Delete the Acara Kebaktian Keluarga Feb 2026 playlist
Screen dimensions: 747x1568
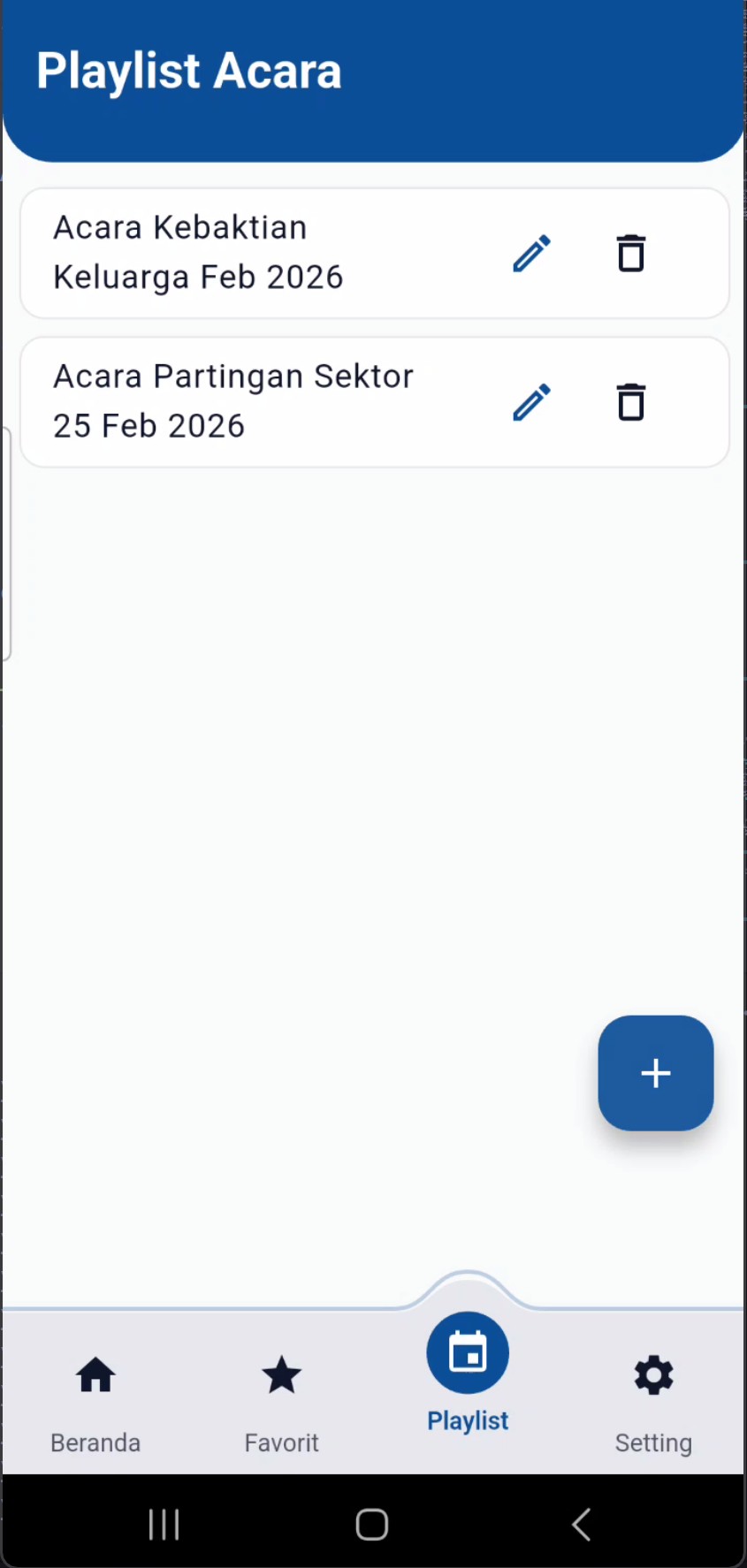pyautogui.click(x=630, y=254)
